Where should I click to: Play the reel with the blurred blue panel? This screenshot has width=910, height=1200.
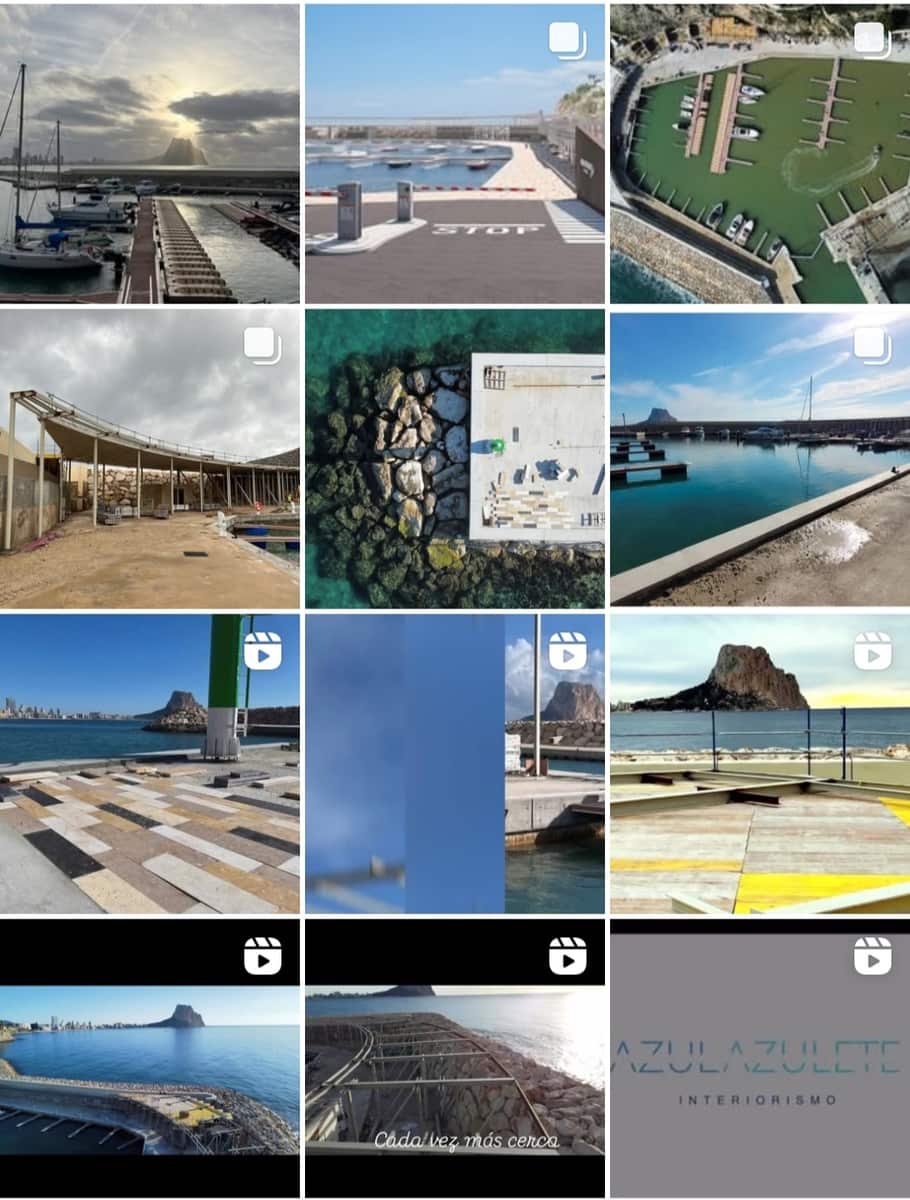455,763
